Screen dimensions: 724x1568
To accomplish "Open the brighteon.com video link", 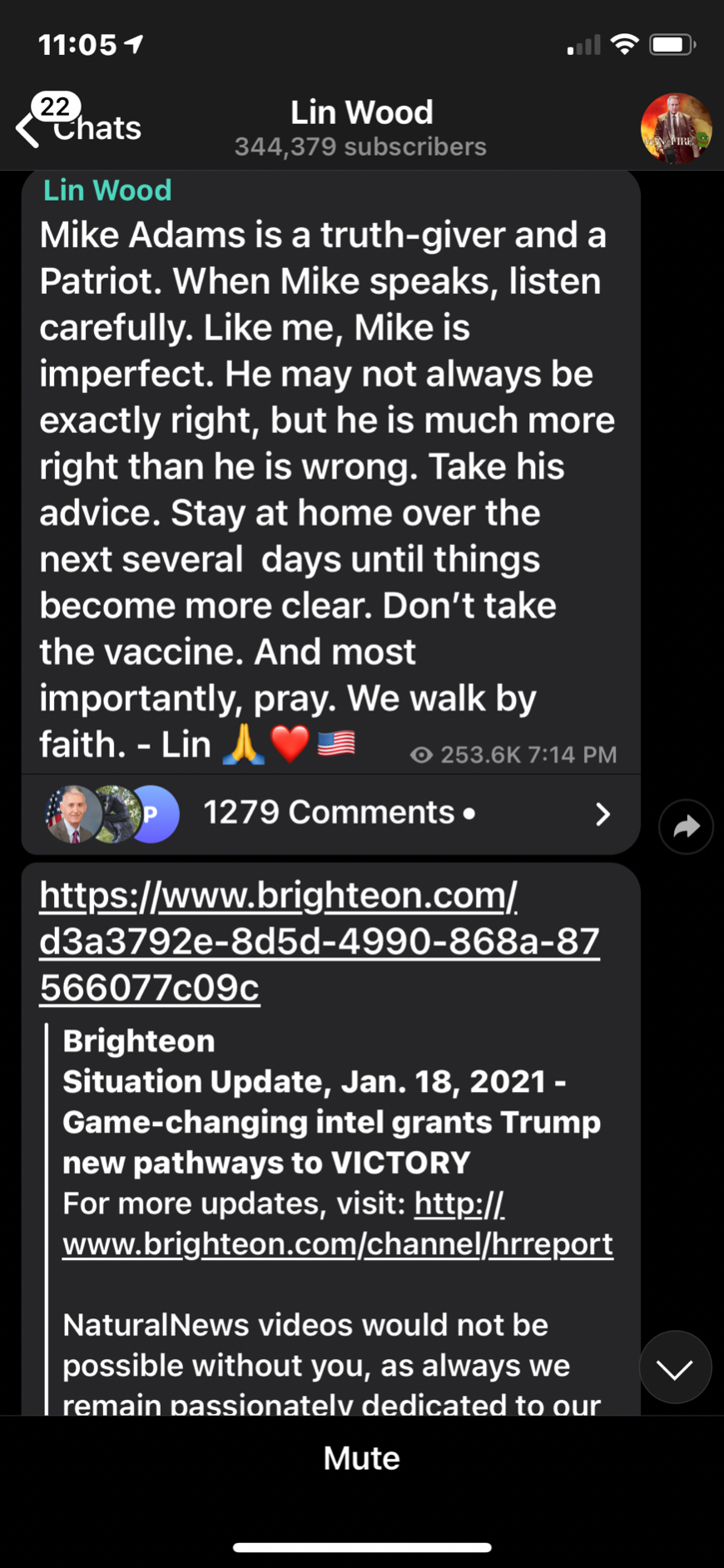I will point(319,941).
